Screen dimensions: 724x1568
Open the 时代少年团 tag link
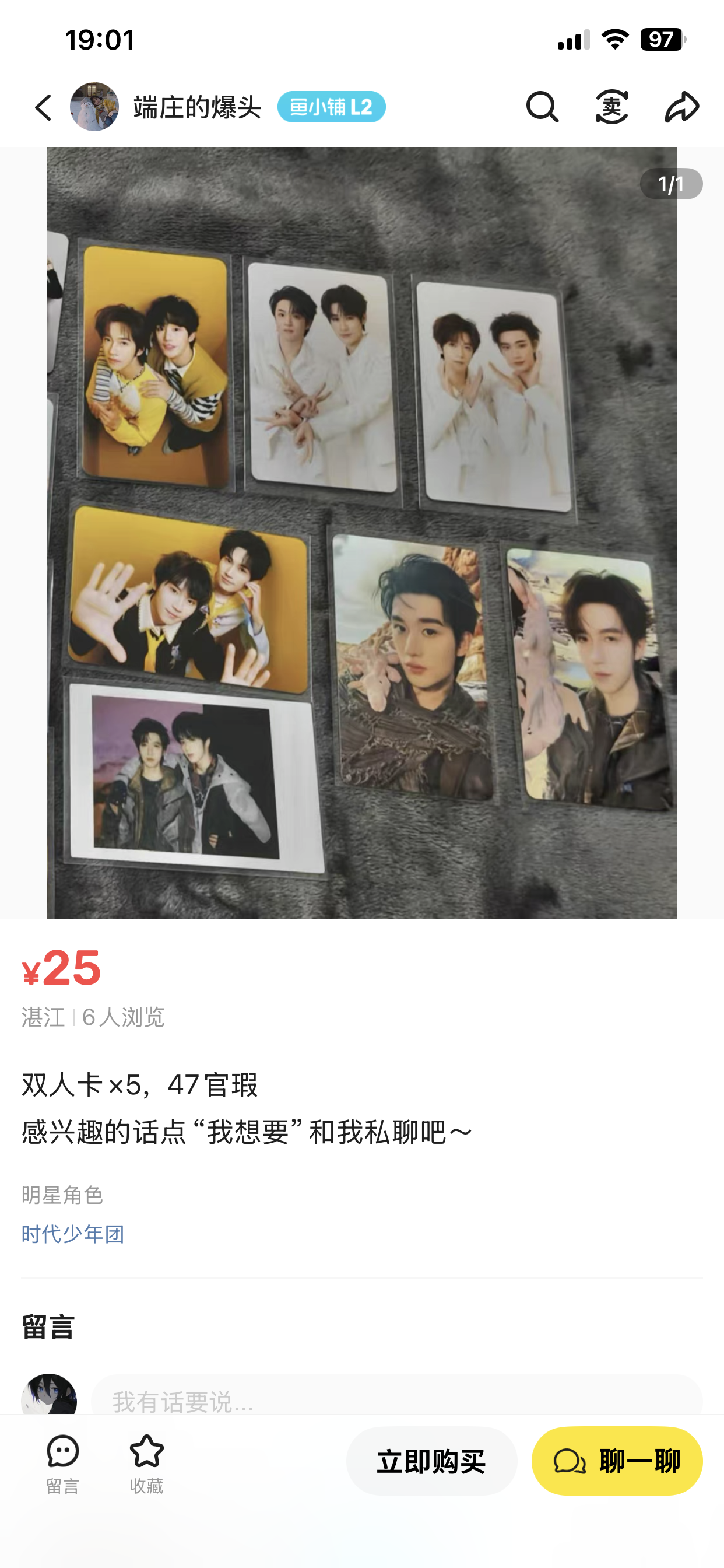click(x=73, y=1234)
